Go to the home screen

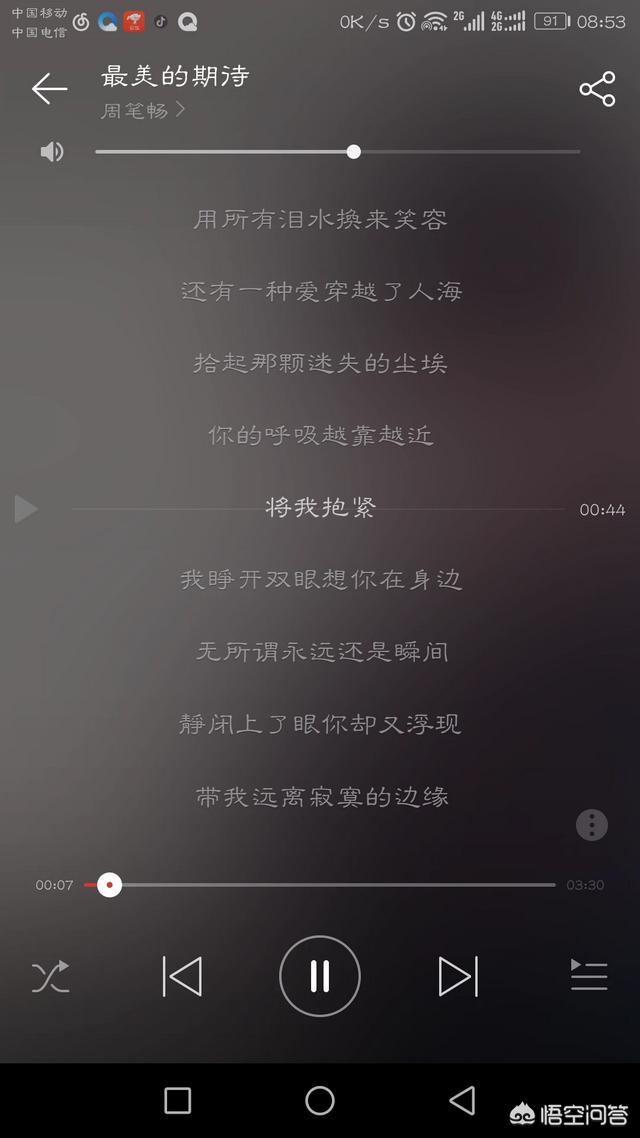pos(320,1100)
